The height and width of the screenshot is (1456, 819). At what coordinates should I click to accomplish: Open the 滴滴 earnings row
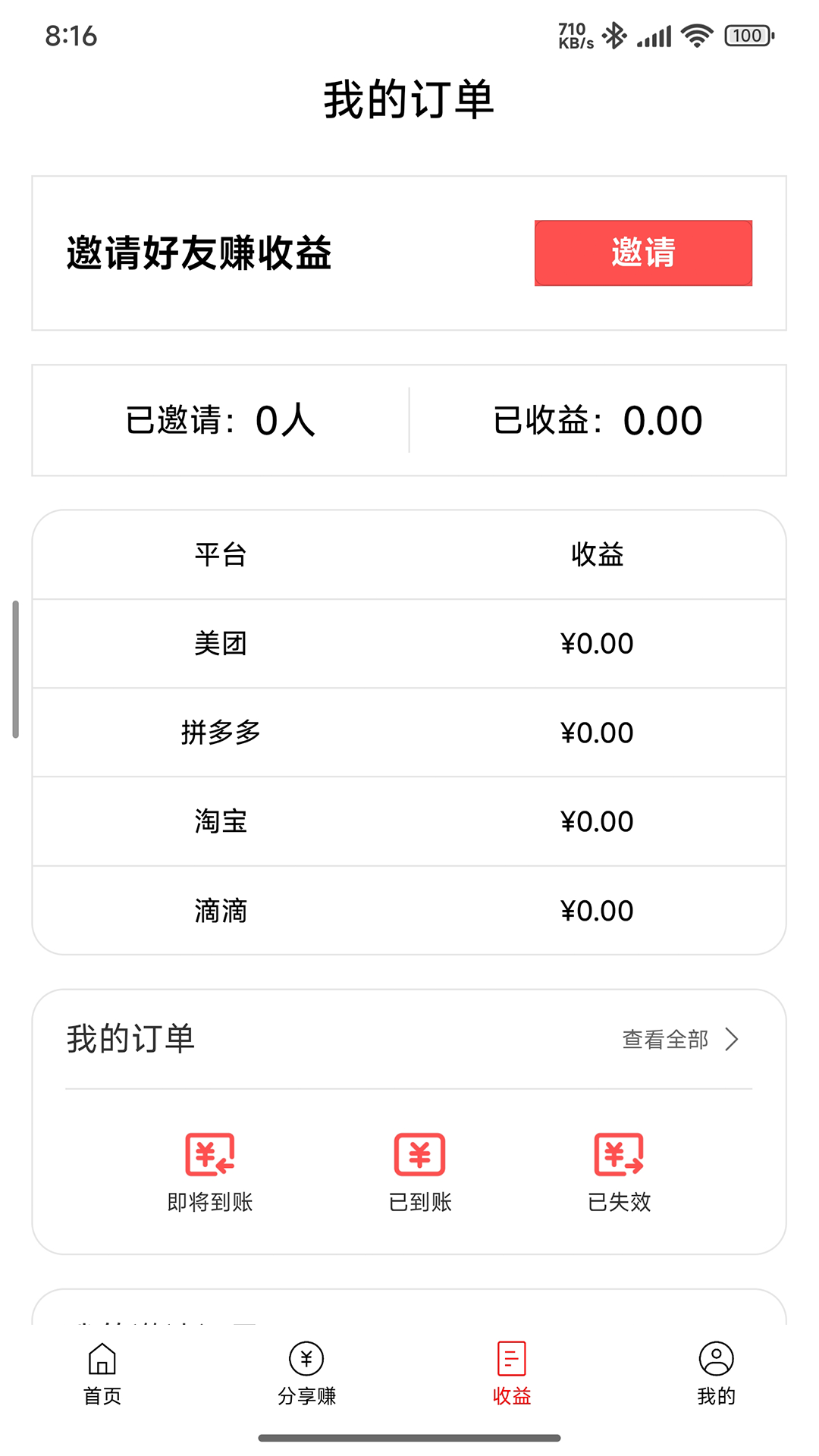pyautogui.click(x=409, y=909)
